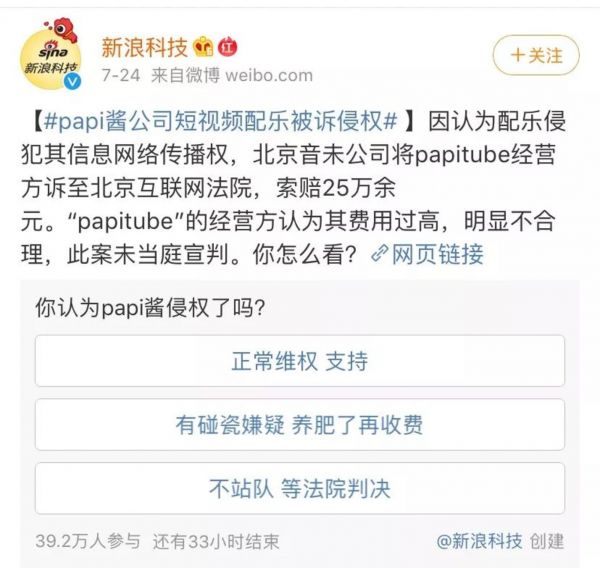Vote for 有碰瓷嫌疑 养肥了再收费
This screenshot has height=568, width=600.
[299, 425]
